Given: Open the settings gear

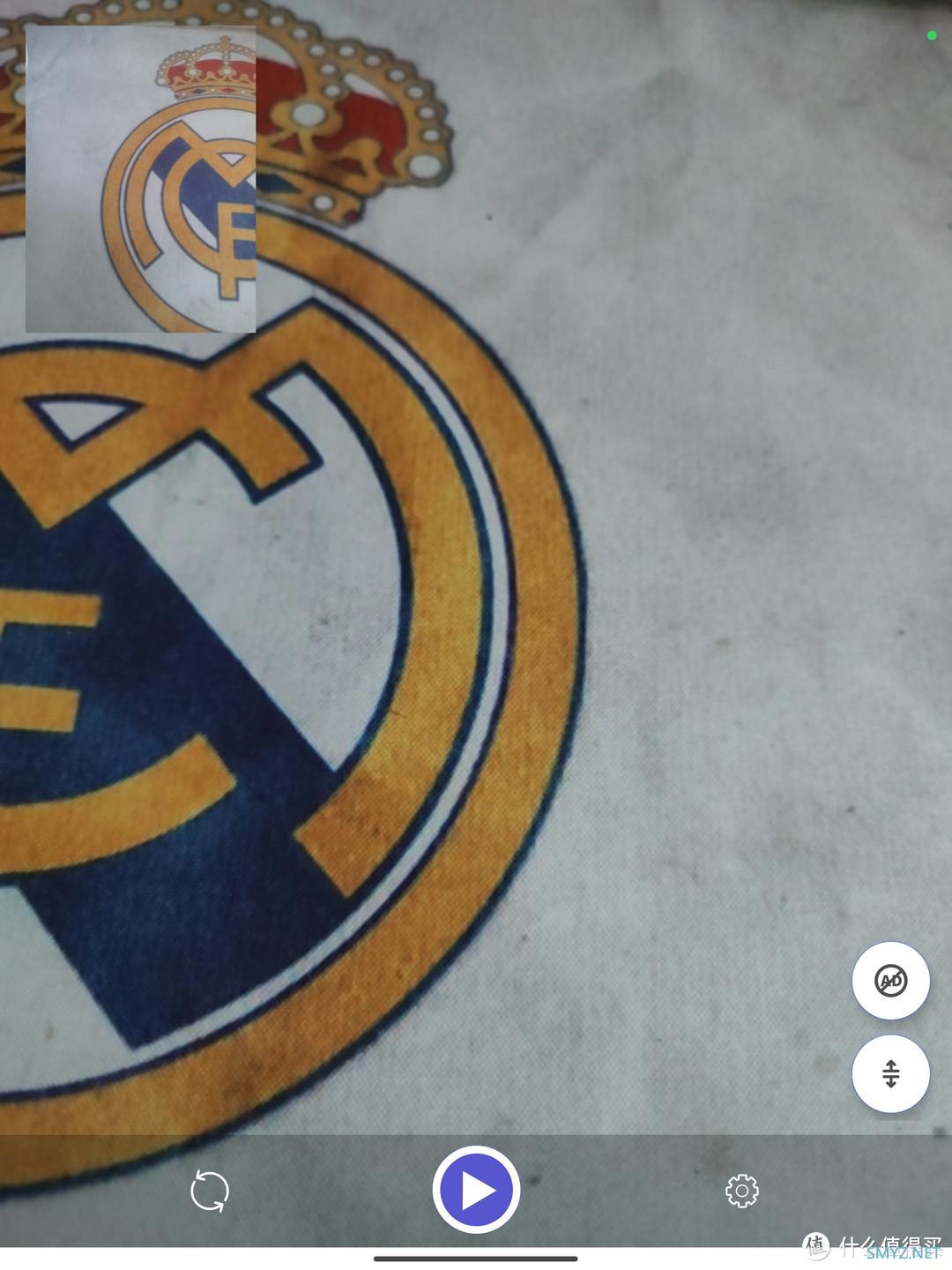Looking at the screenshot, I should 741,1191.
